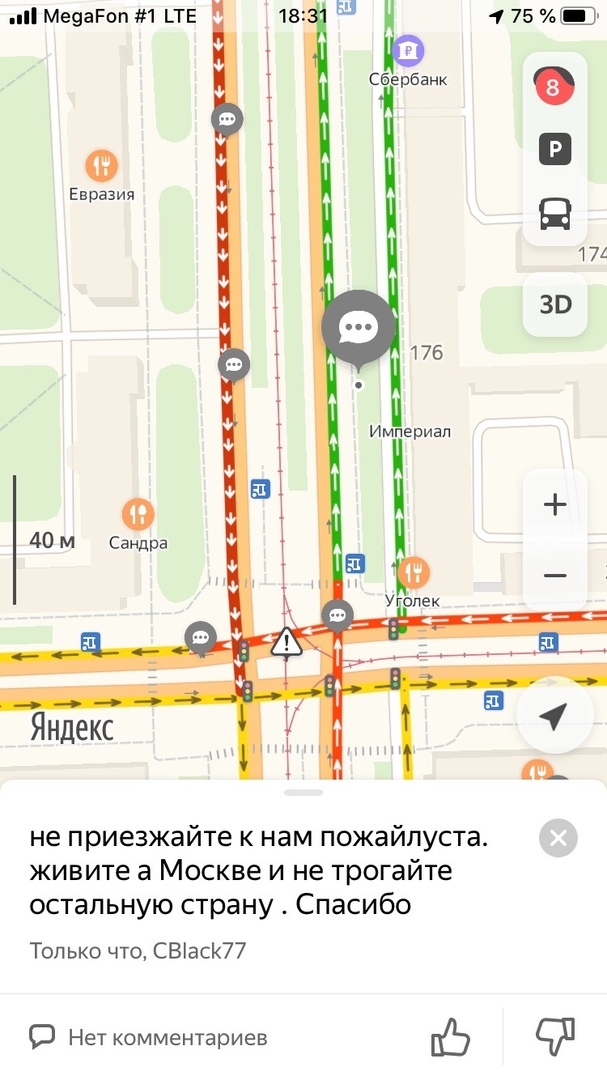The image size is (607, 1080).
Task: Open the 'Нет комментариев' comments section
Action: click(150, 1038)
